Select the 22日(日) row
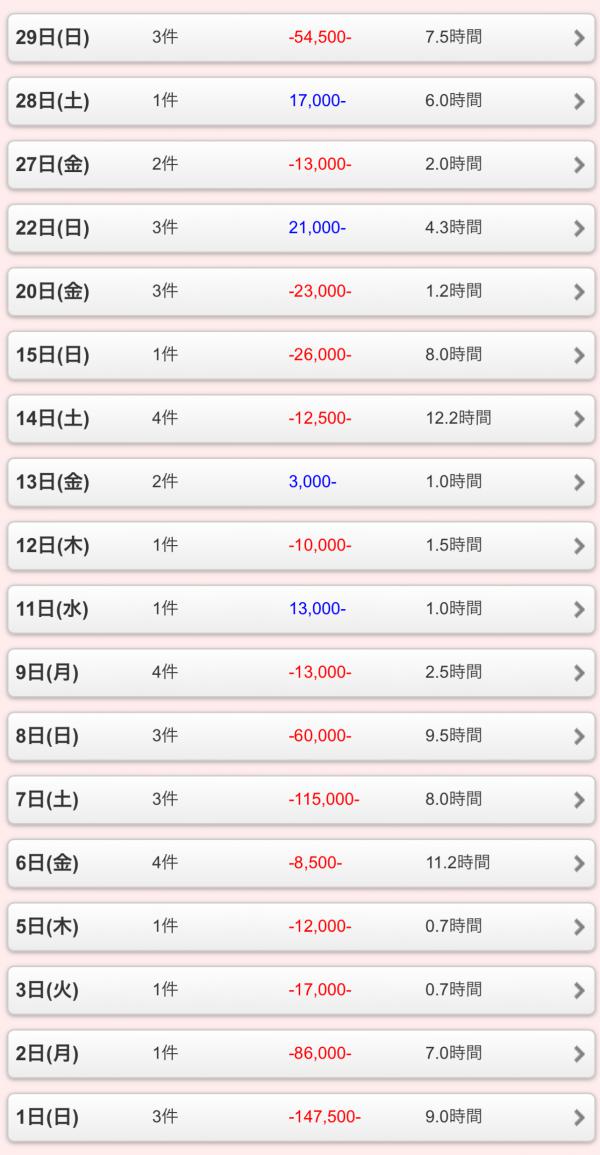 pyautogui.click(x=300, y=228)
